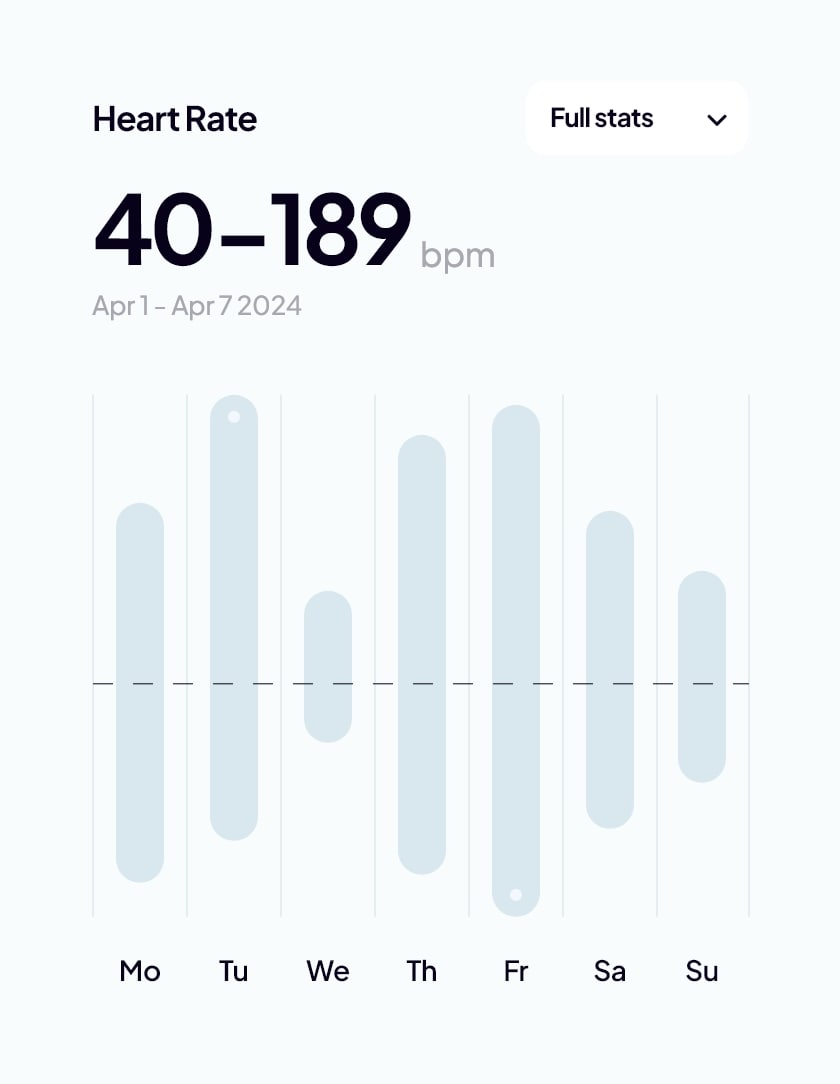840x1084 pixels.
Task: Select the Monday heart rate bar
Action: click(x=140, y=692)
